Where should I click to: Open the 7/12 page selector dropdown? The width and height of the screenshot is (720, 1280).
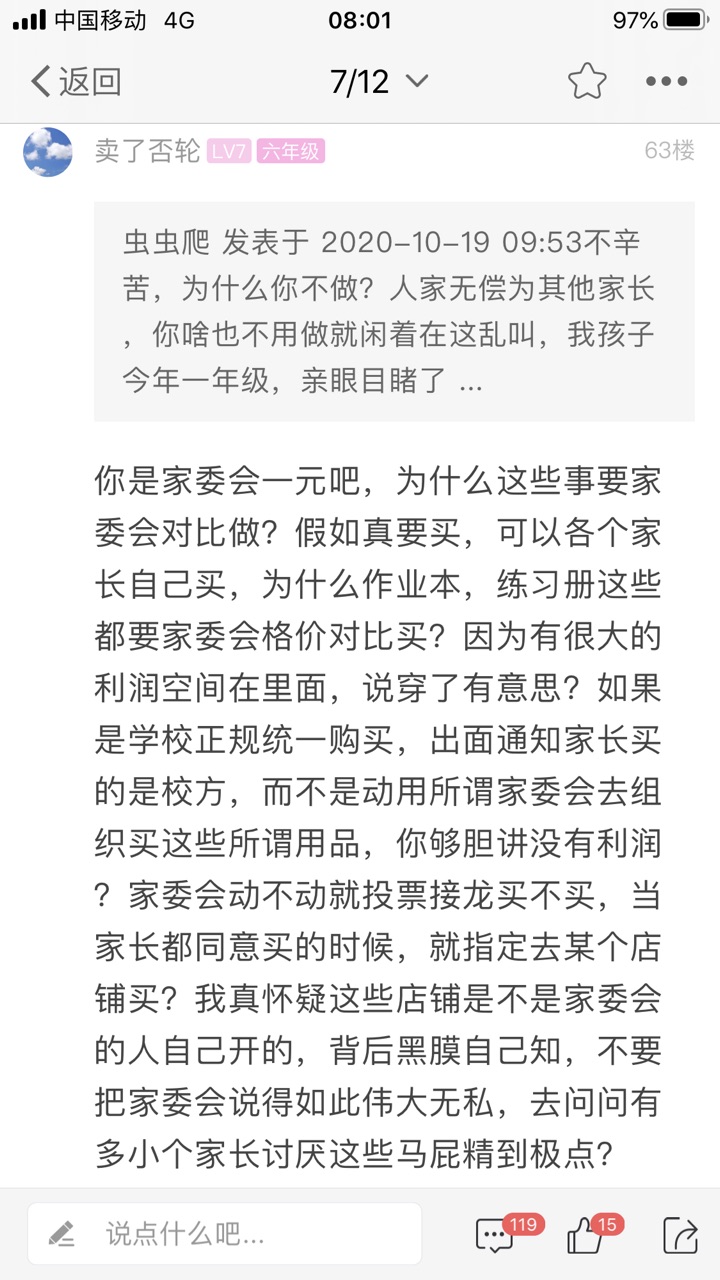pos(378,82)
